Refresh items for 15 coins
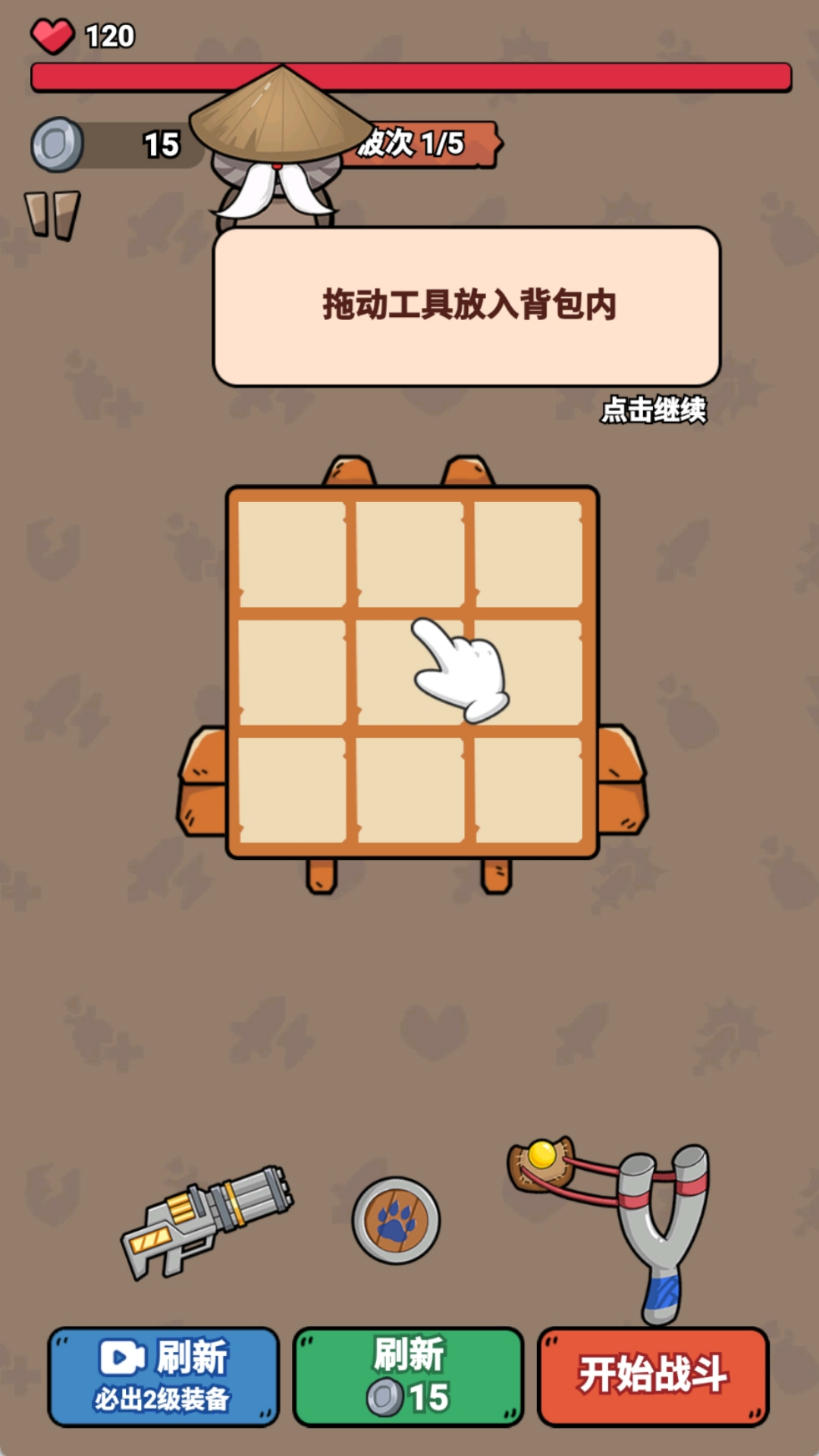Viewport: 819px width, 1456px height. 409,1376
